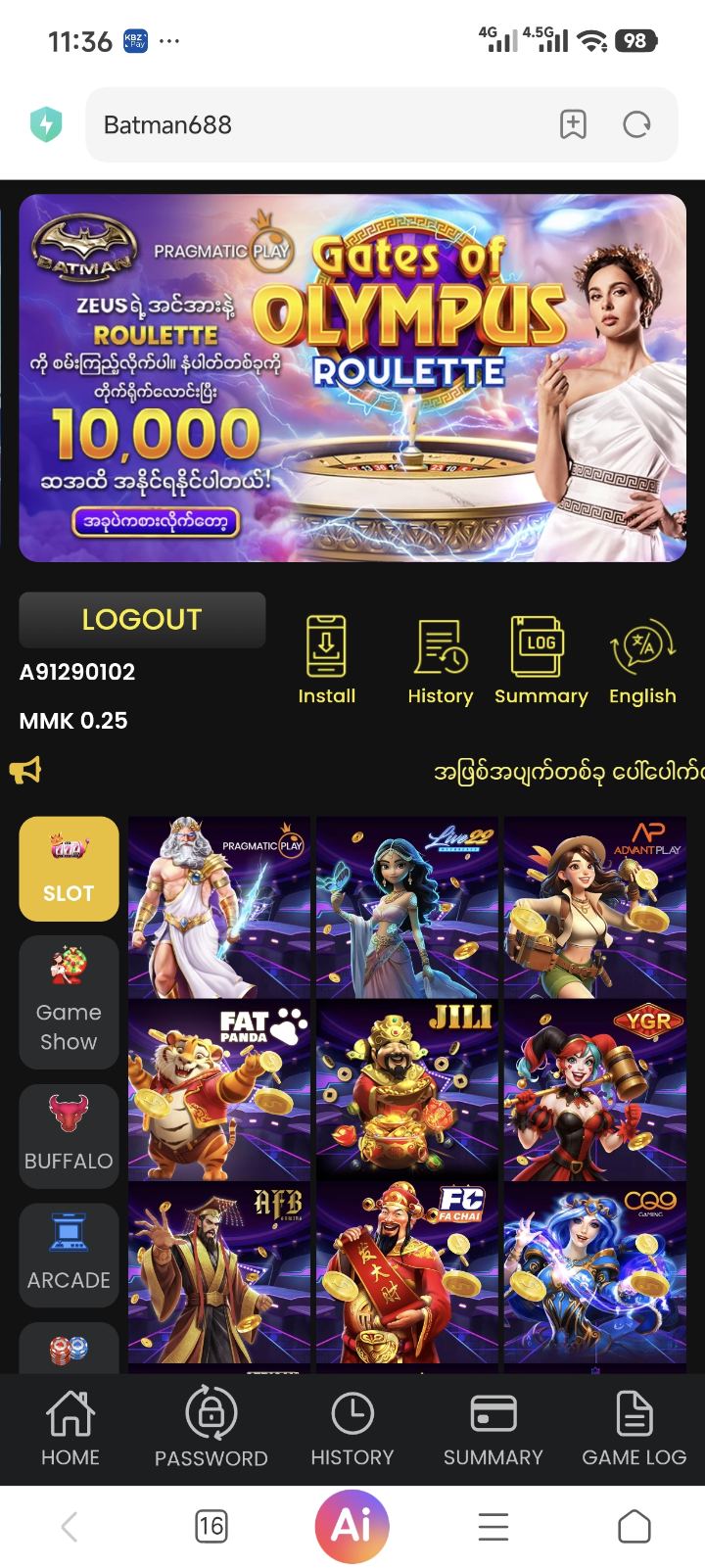
Task: Change the language from English
Action: click(x=642, y=660)
